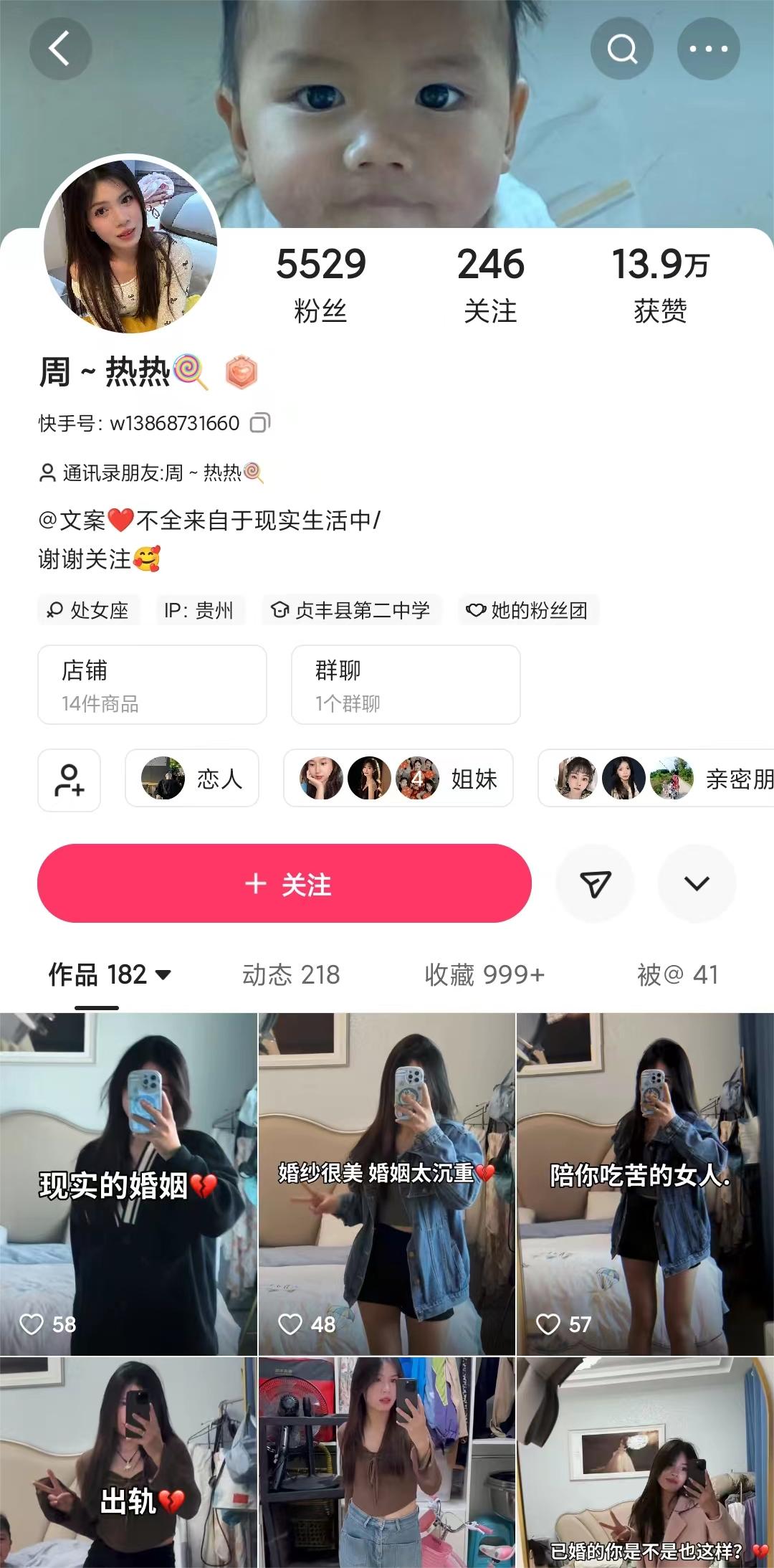Open the video titled 现实的婚姻
This screenshot has height=1568, width=774.
[128, 1183]
